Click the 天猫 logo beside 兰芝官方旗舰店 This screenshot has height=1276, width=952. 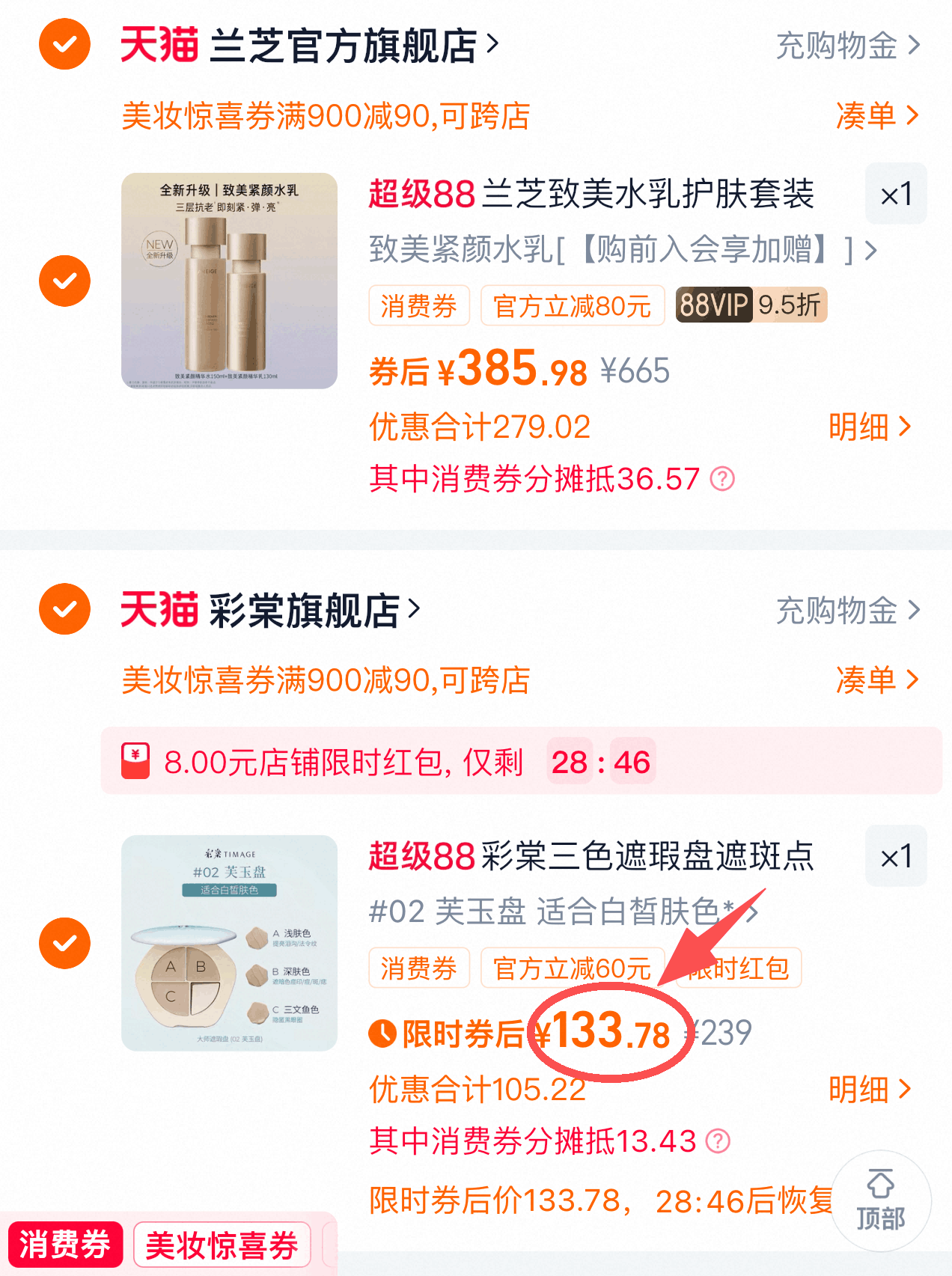point(160,43)
